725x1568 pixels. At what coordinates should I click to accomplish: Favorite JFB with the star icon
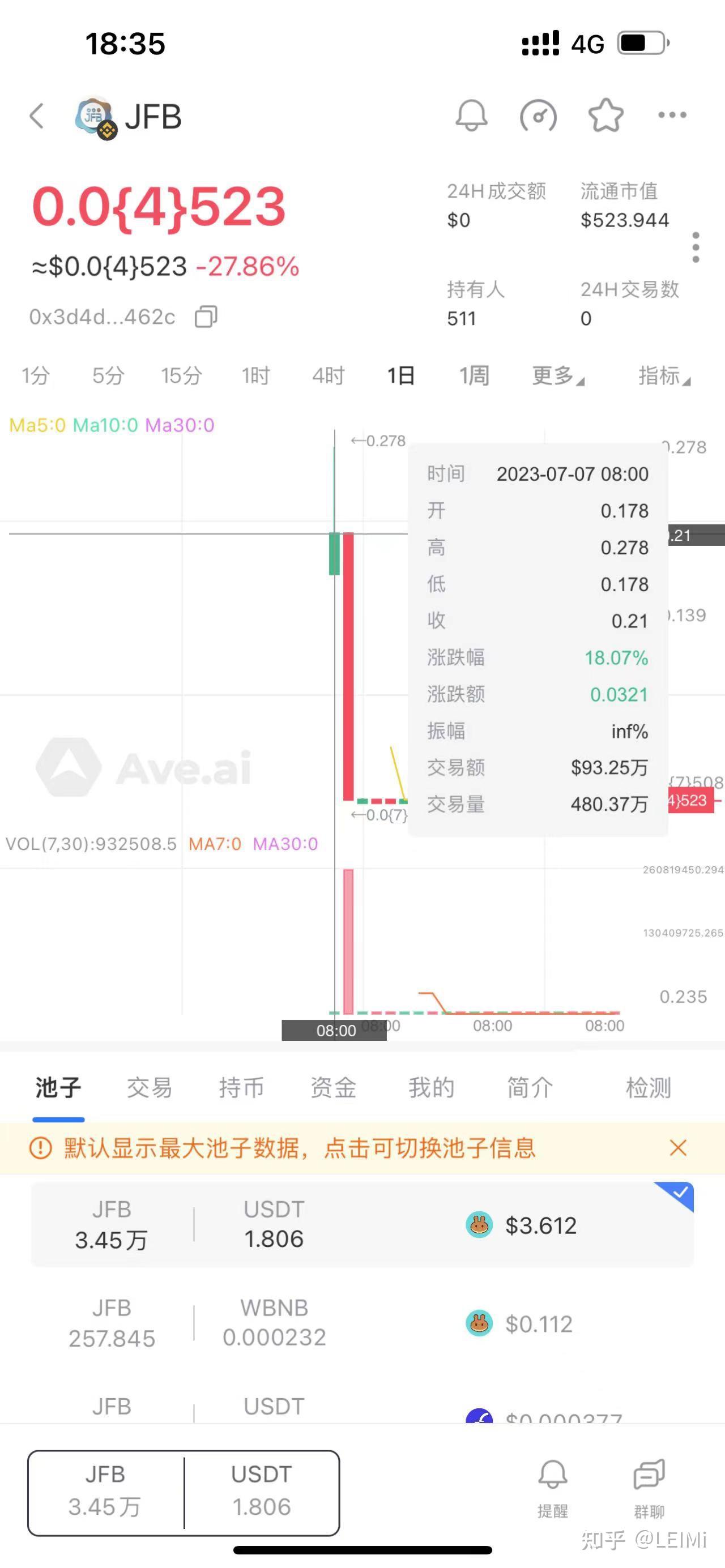pos(605,115)
